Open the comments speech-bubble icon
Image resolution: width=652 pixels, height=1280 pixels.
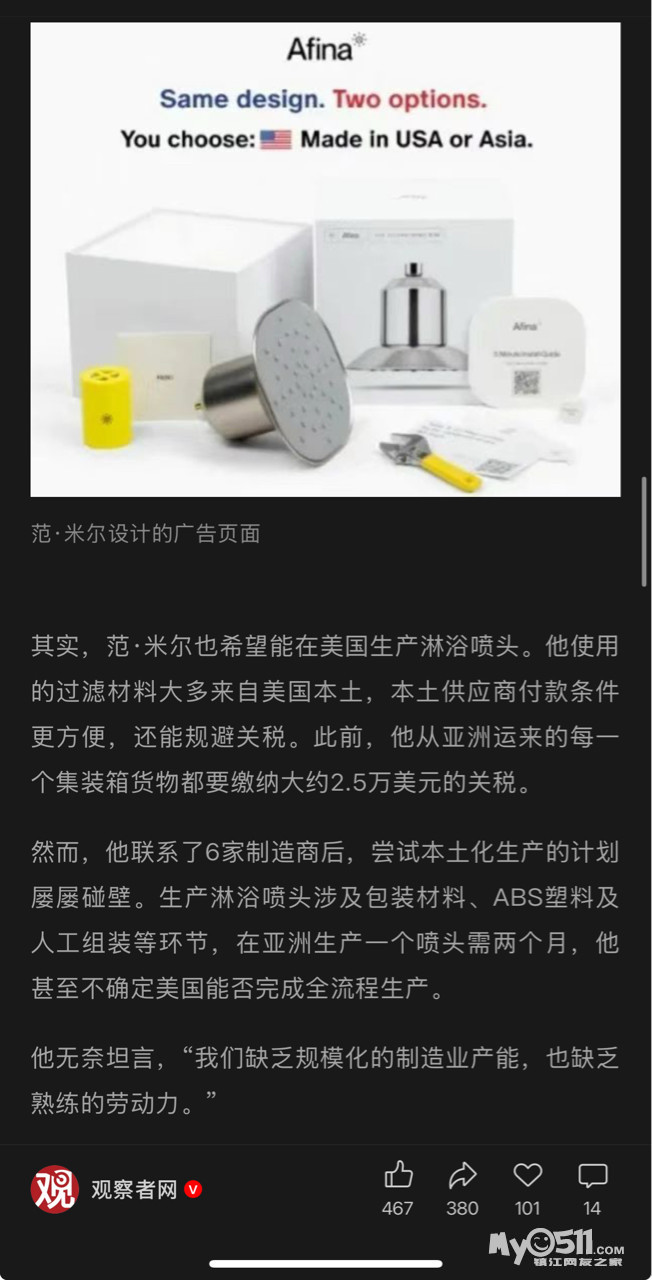coord(593,1176)
